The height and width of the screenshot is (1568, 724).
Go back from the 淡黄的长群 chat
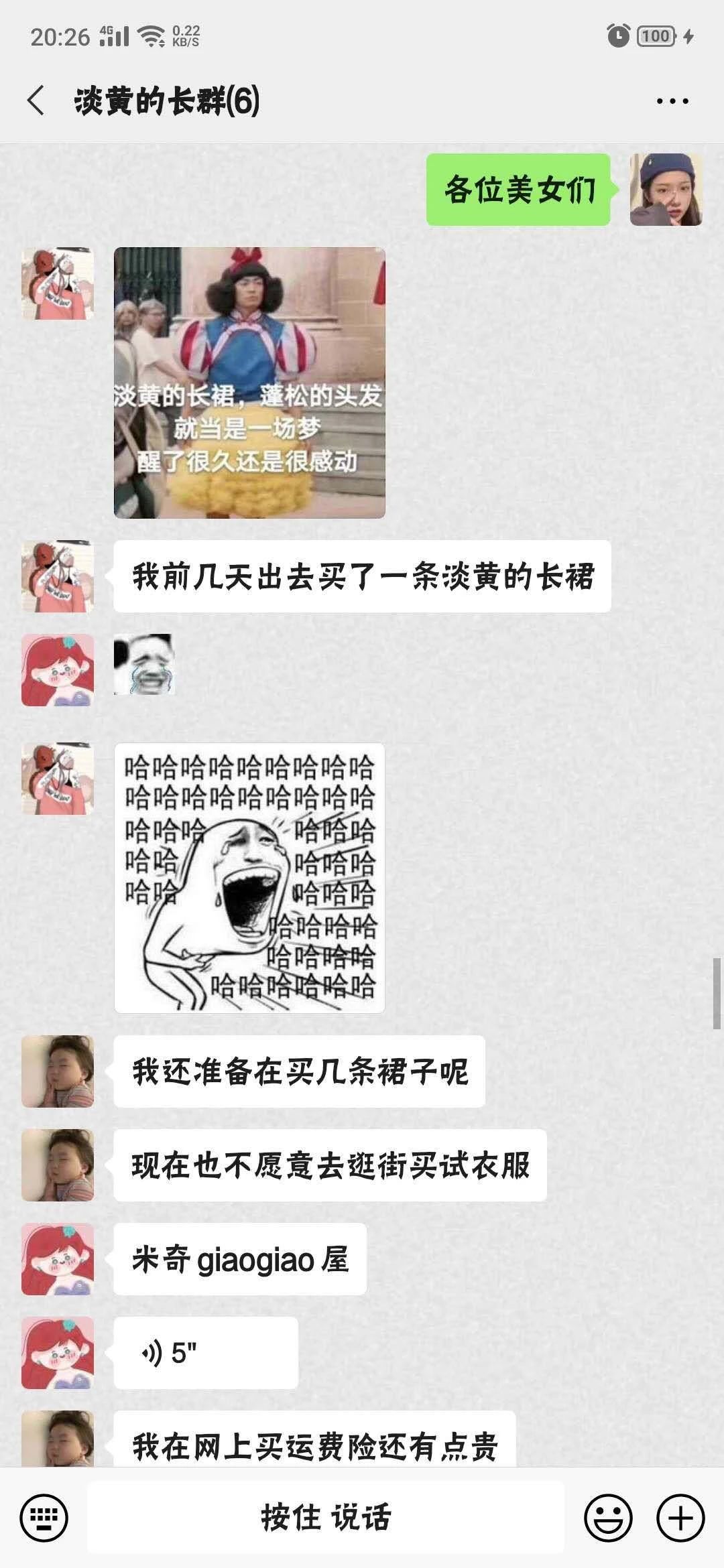[x=36, y=101]
